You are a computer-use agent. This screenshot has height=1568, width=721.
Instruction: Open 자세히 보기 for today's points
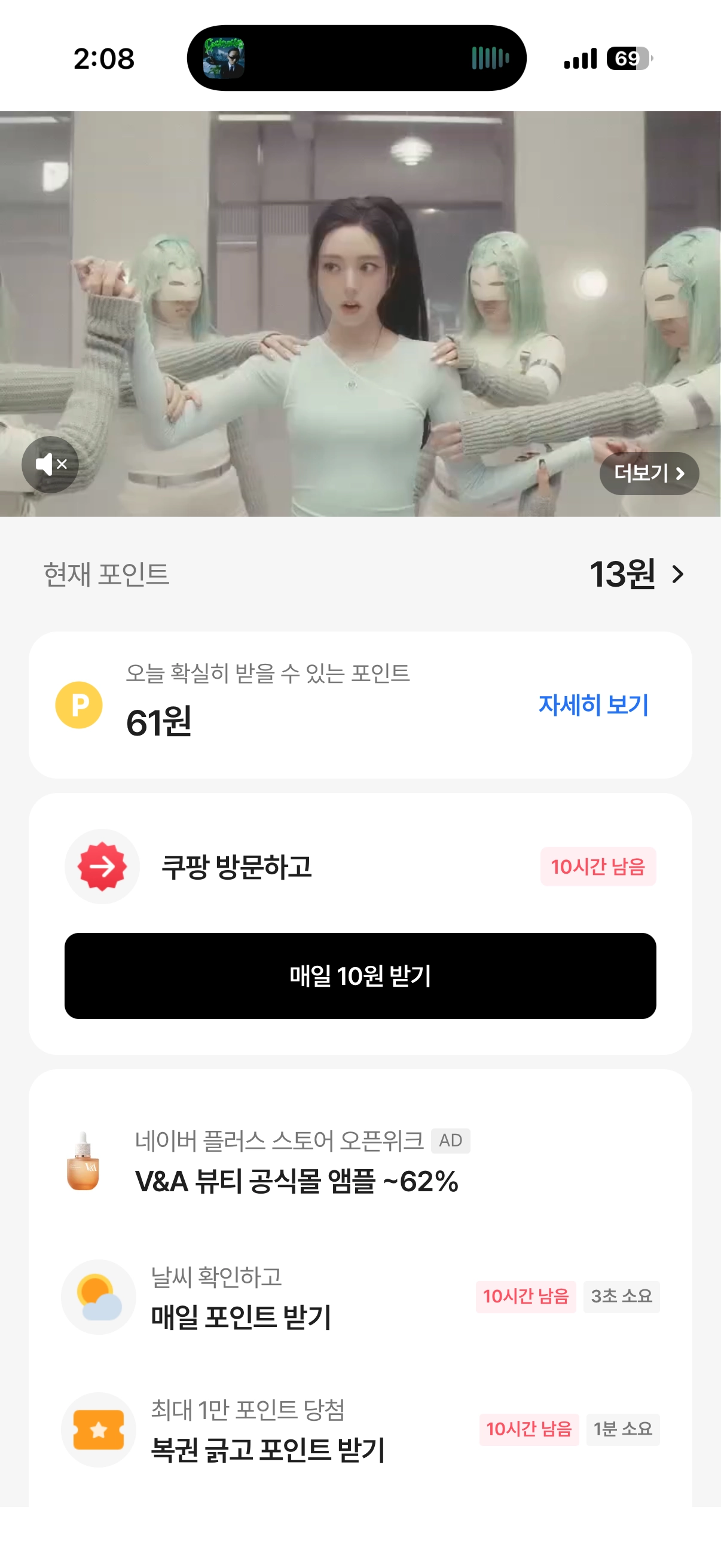tap(593, 705)
